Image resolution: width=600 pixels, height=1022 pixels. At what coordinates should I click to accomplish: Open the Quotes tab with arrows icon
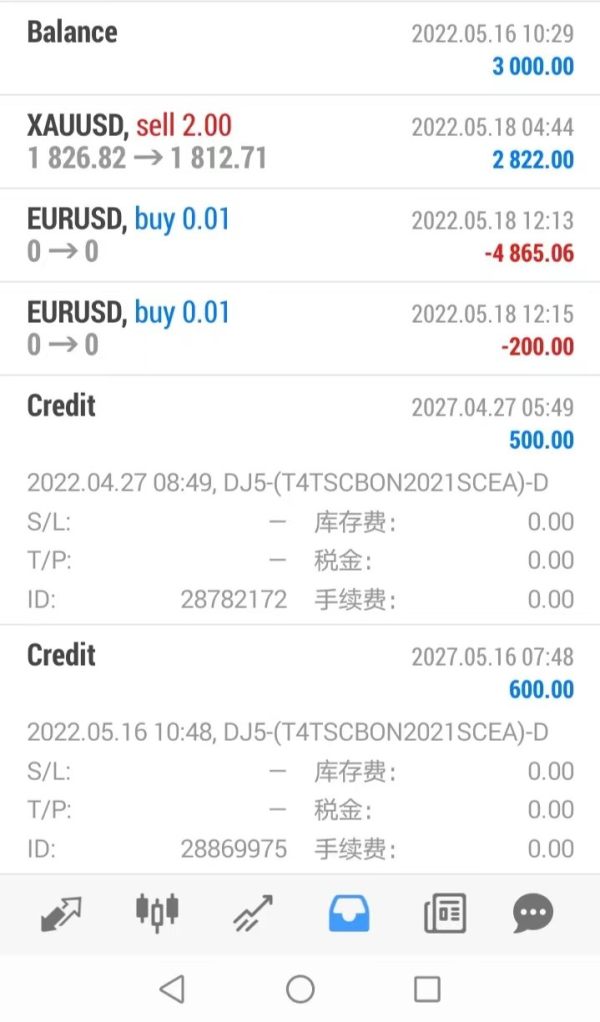pyautogui.click(x=62, y=912)
